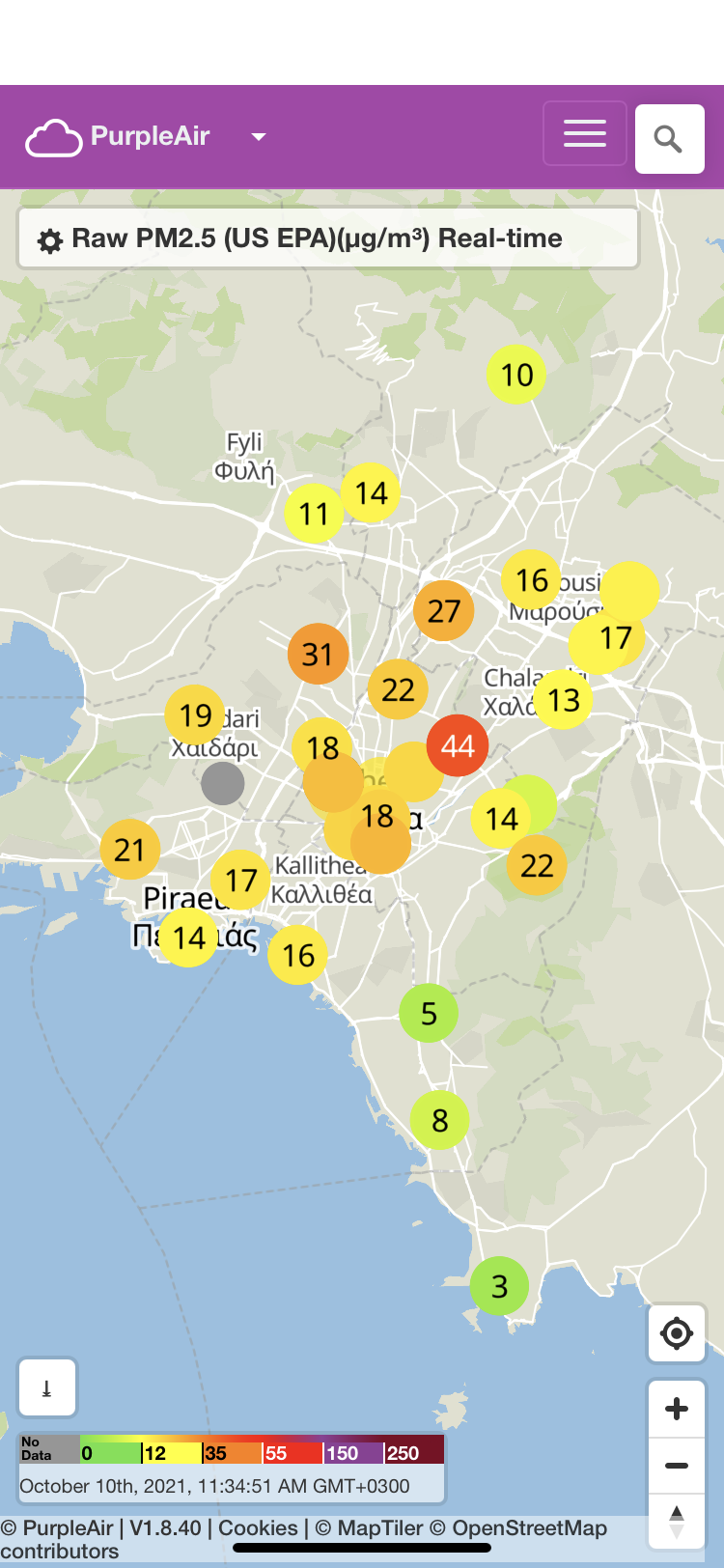
Task: Select the green sensor reading 5
Action: (429, 1013)
